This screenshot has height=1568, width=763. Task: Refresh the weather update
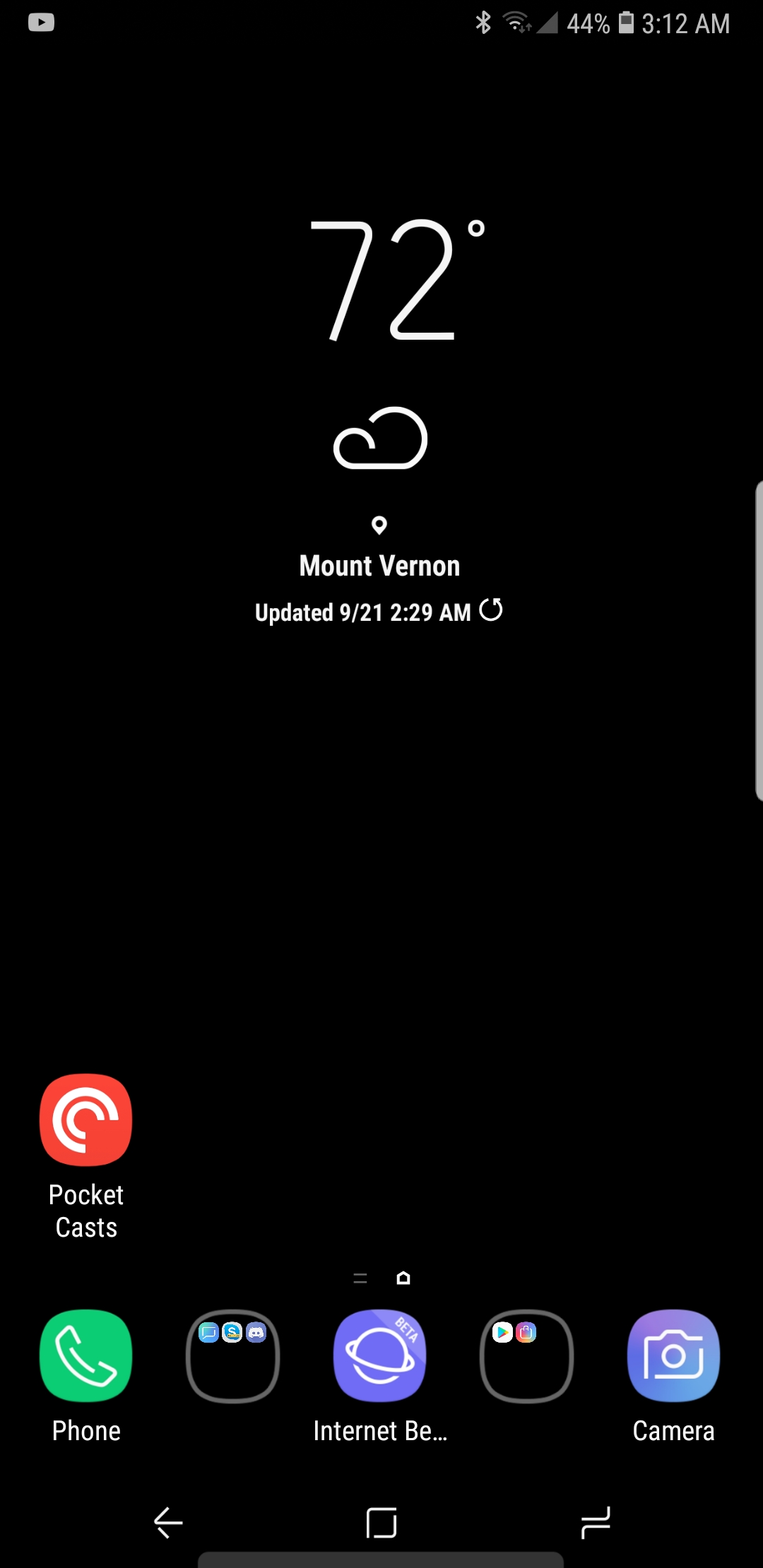(491, 610)
